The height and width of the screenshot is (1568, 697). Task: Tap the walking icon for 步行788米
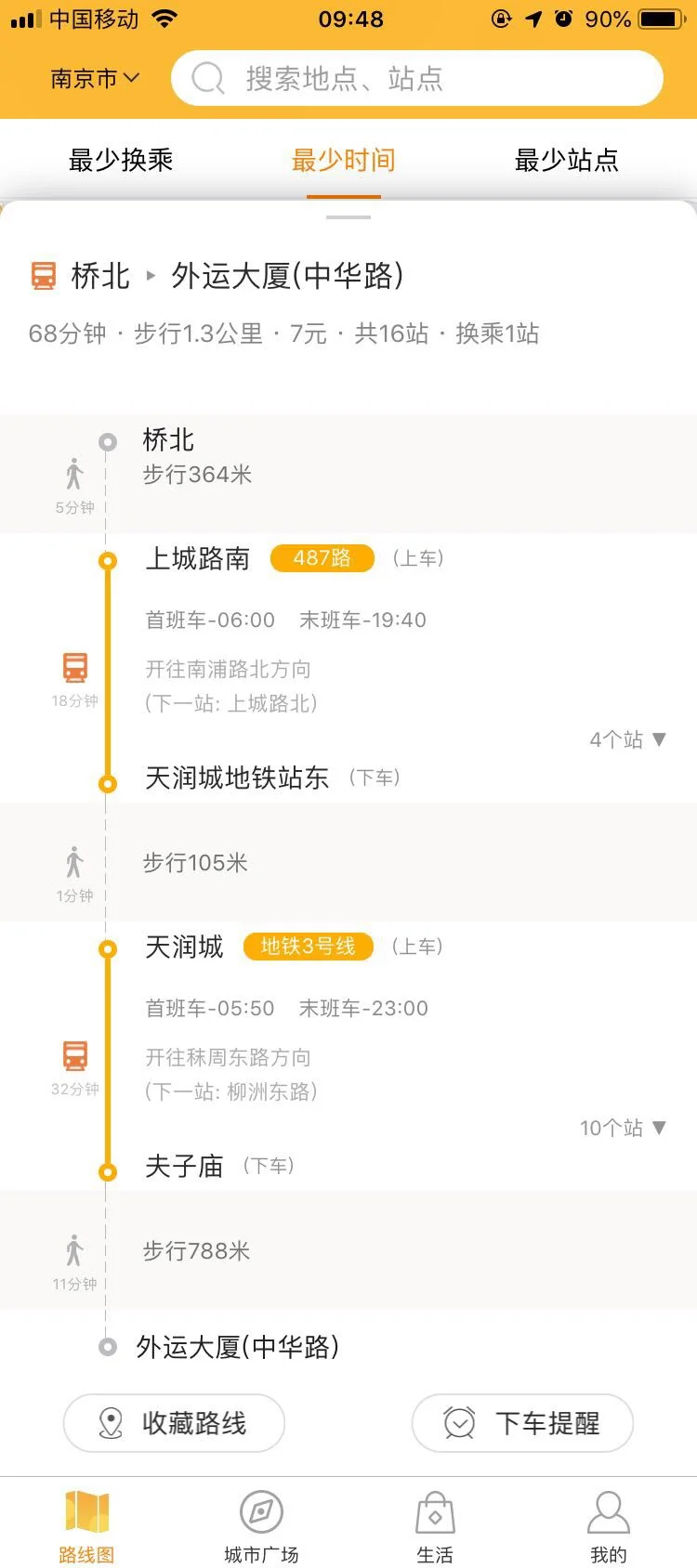click(74, 1249)
